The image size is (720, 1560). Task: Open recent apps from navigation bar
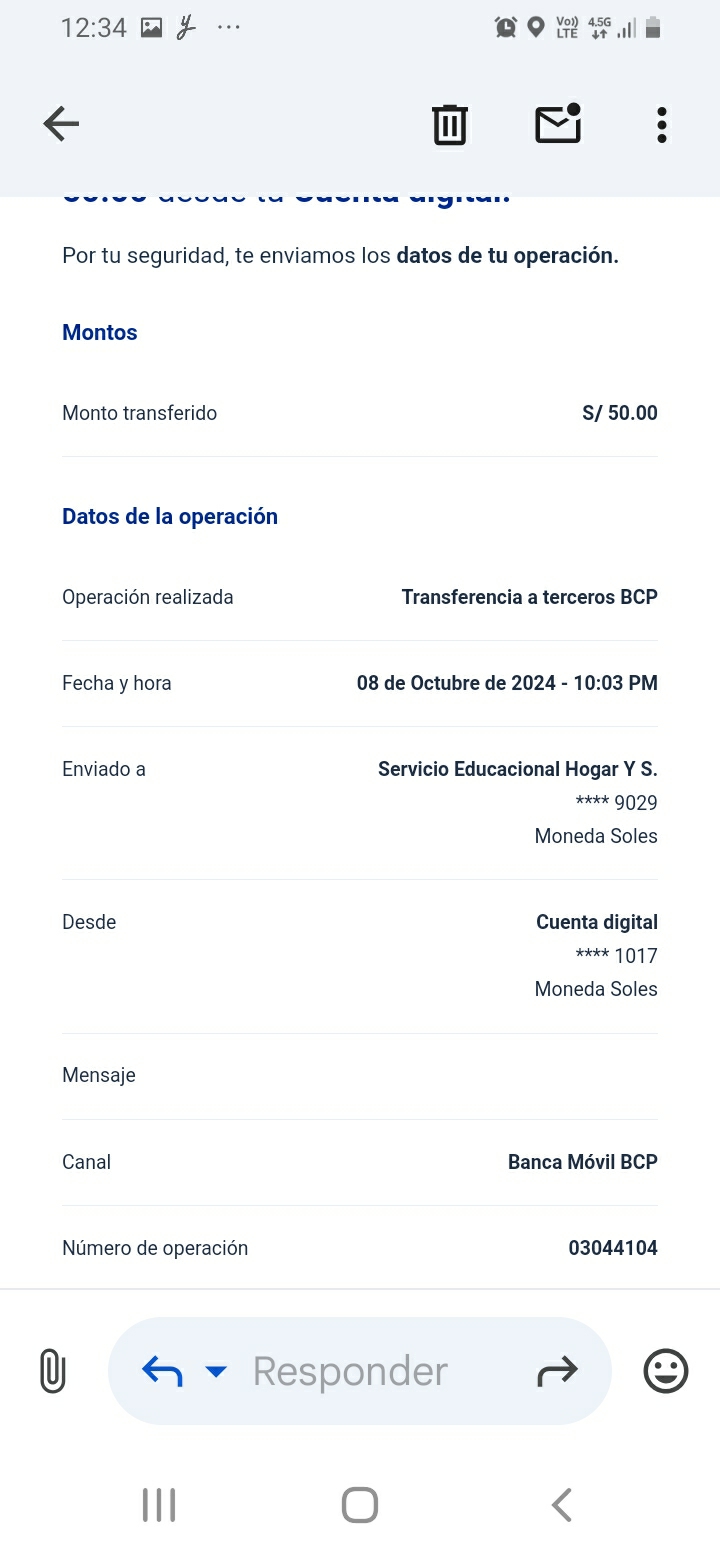coord(159,1504)
